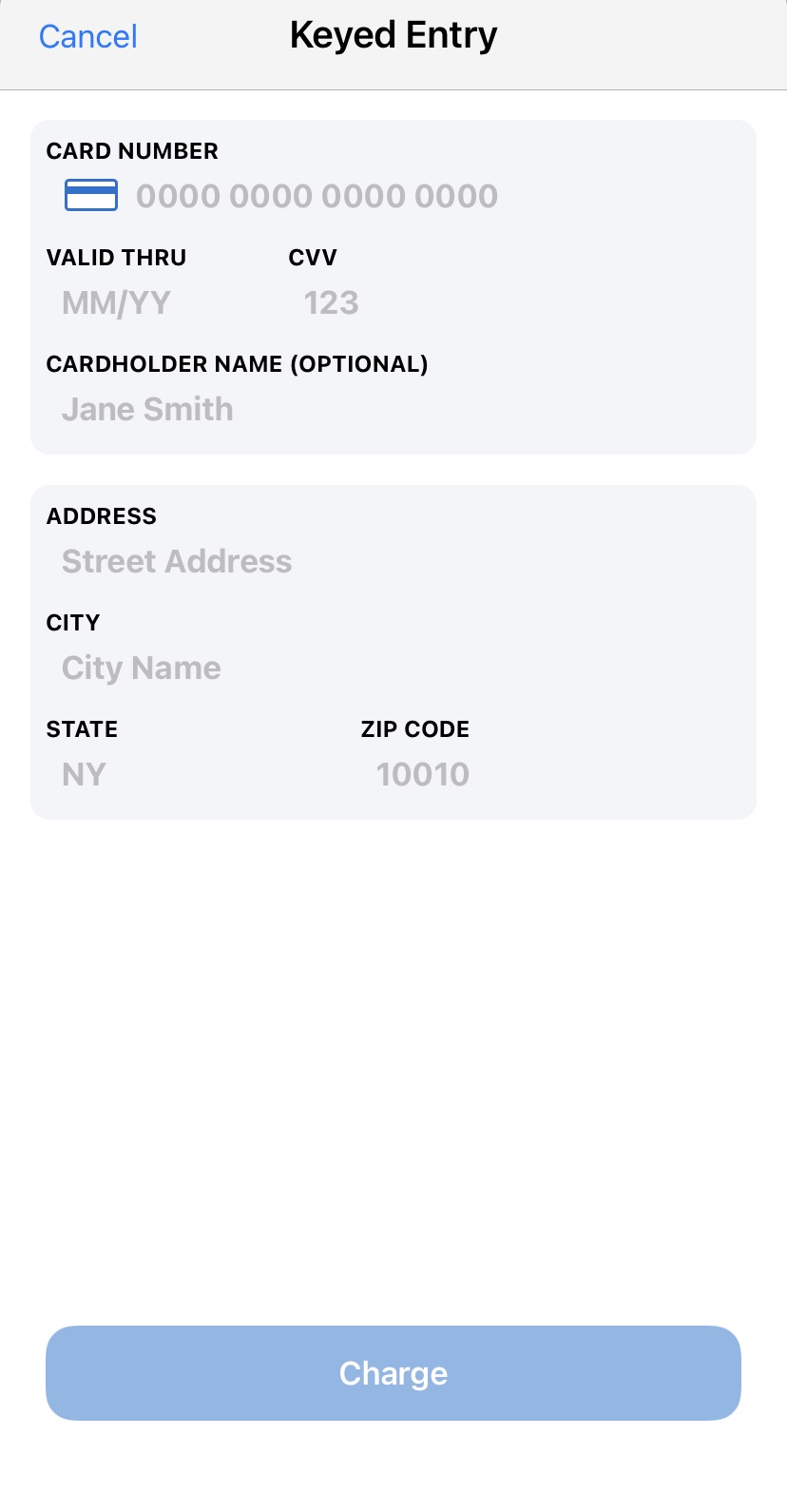
Task: Click the Street Address field
Action: click(x=177, y=561)
